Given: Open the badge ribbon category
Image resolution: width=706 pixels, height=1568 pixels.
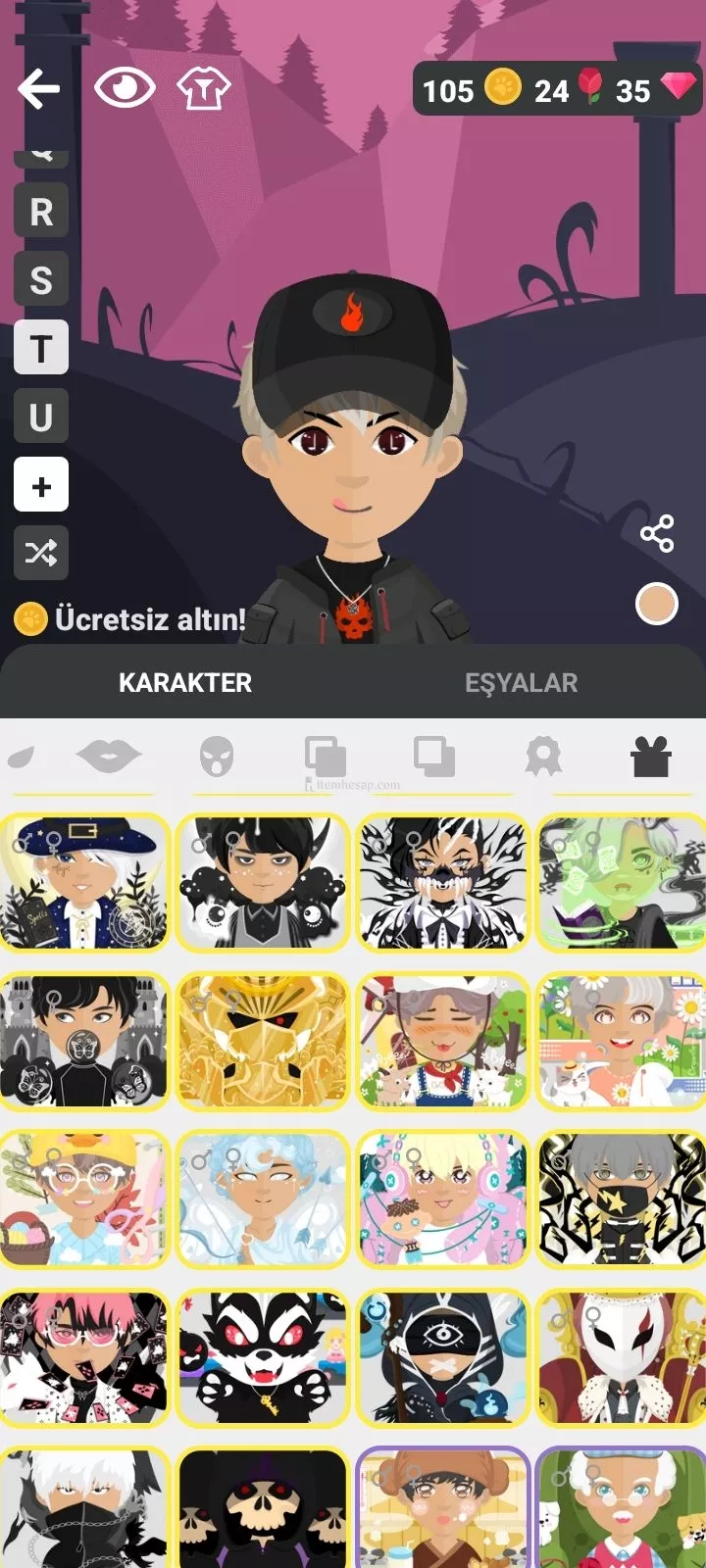Looking at the screenshot, I should tap(542, 757).
